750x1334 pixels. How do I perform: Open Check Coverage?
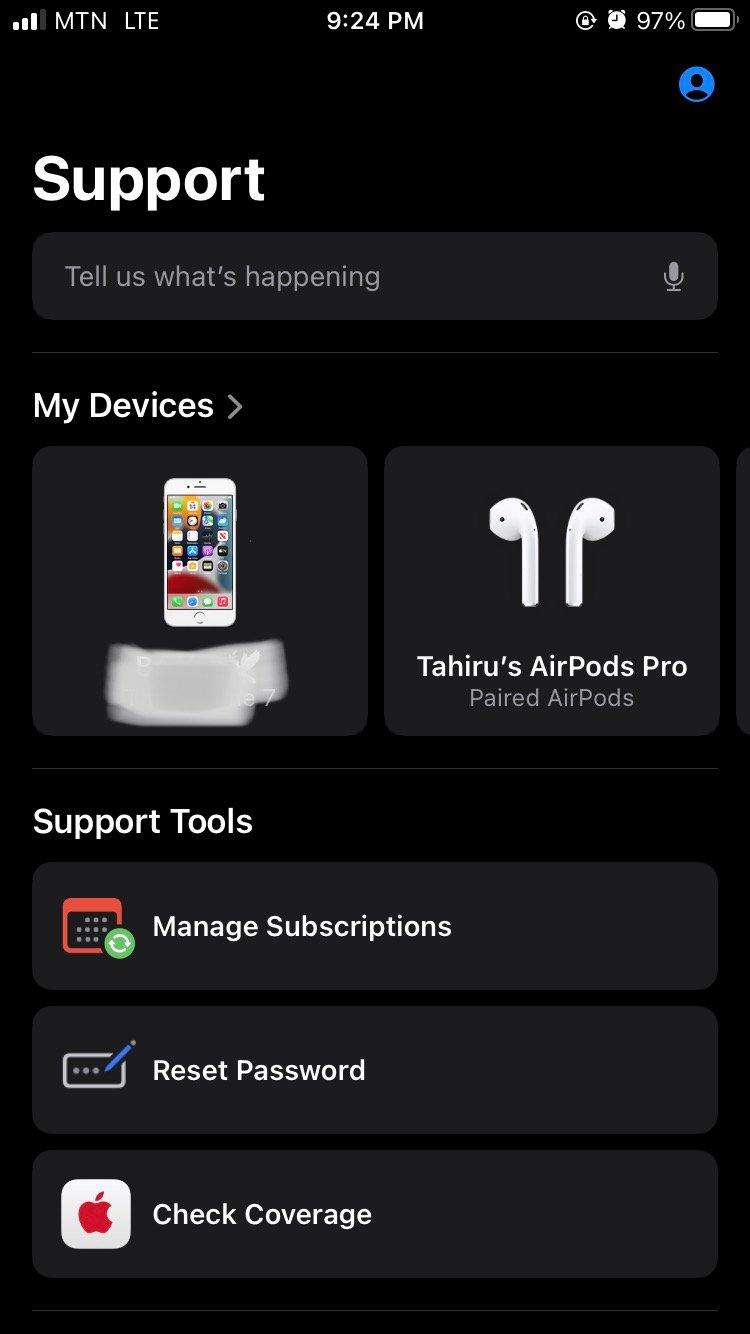point(375,1214)
